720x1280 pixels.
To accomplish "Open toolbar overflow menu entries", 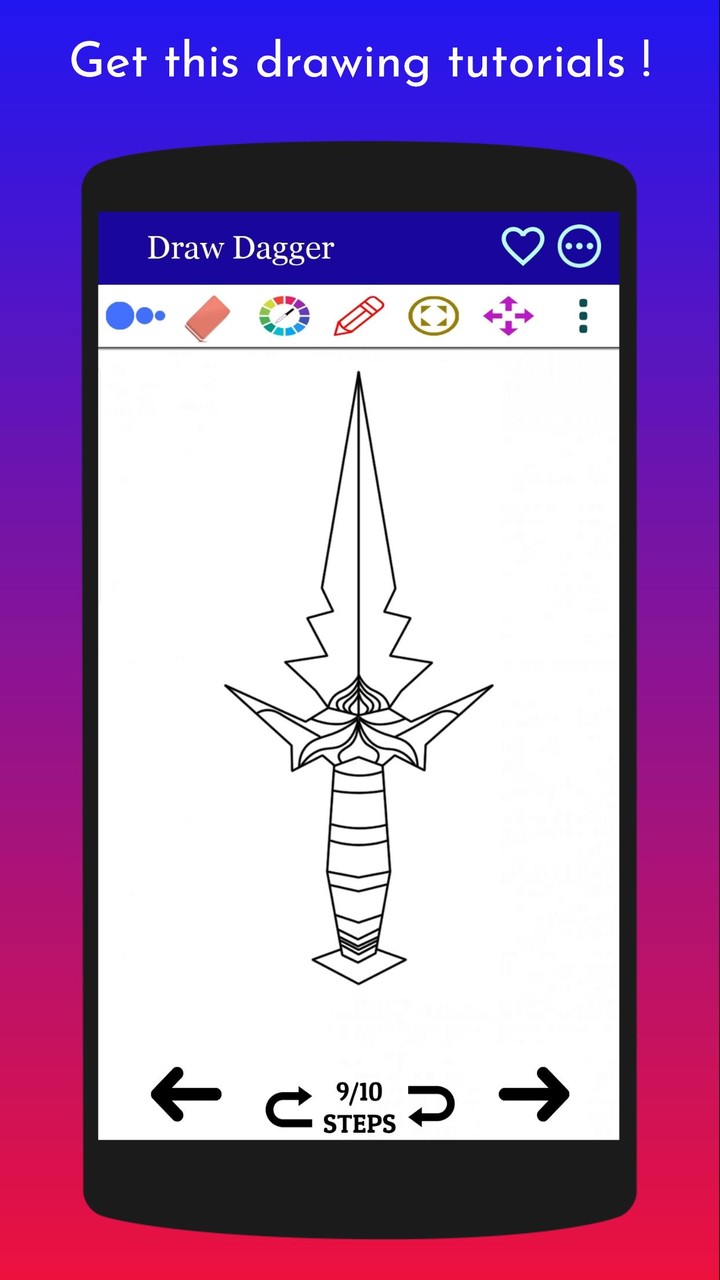I will 582,315.
